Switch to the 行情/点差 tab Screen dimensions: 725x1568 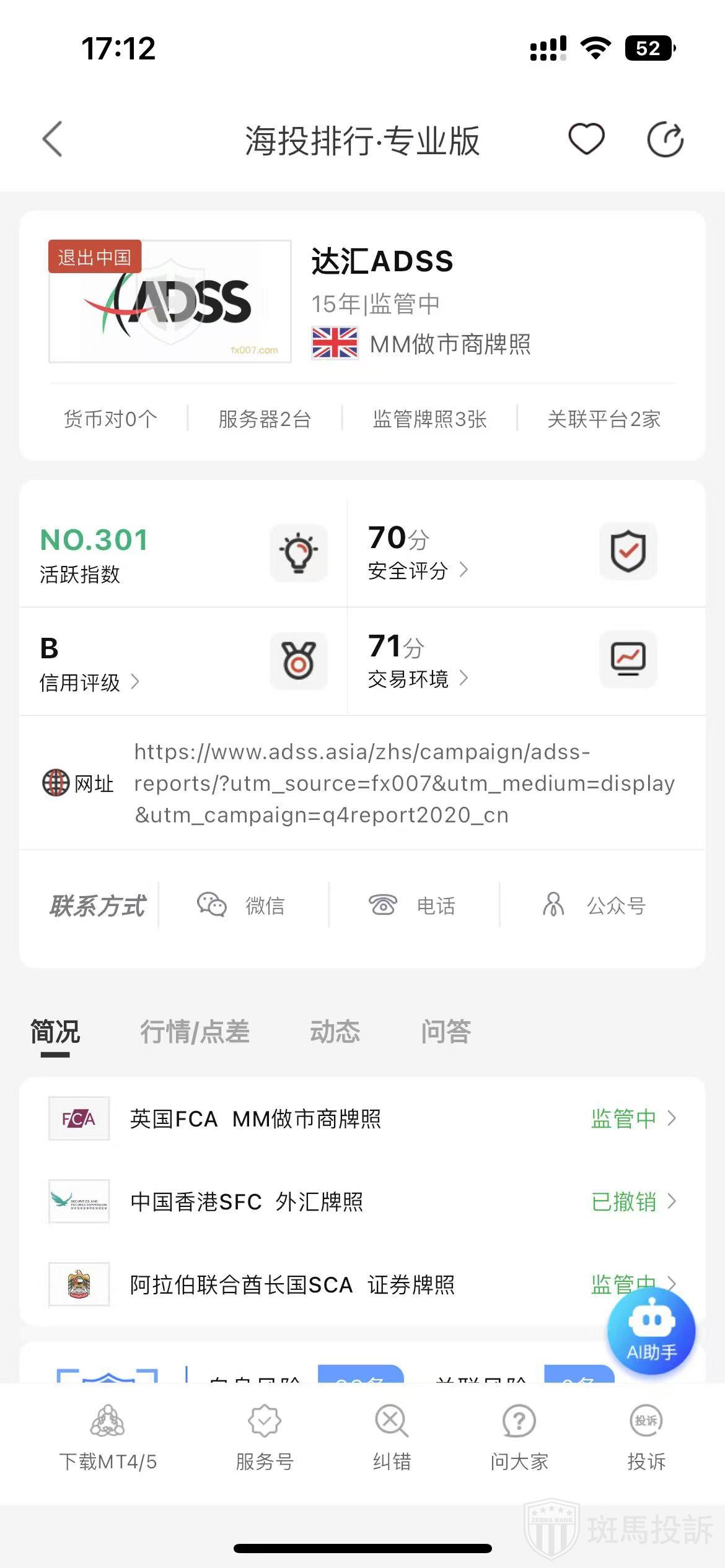[195, 1032]
